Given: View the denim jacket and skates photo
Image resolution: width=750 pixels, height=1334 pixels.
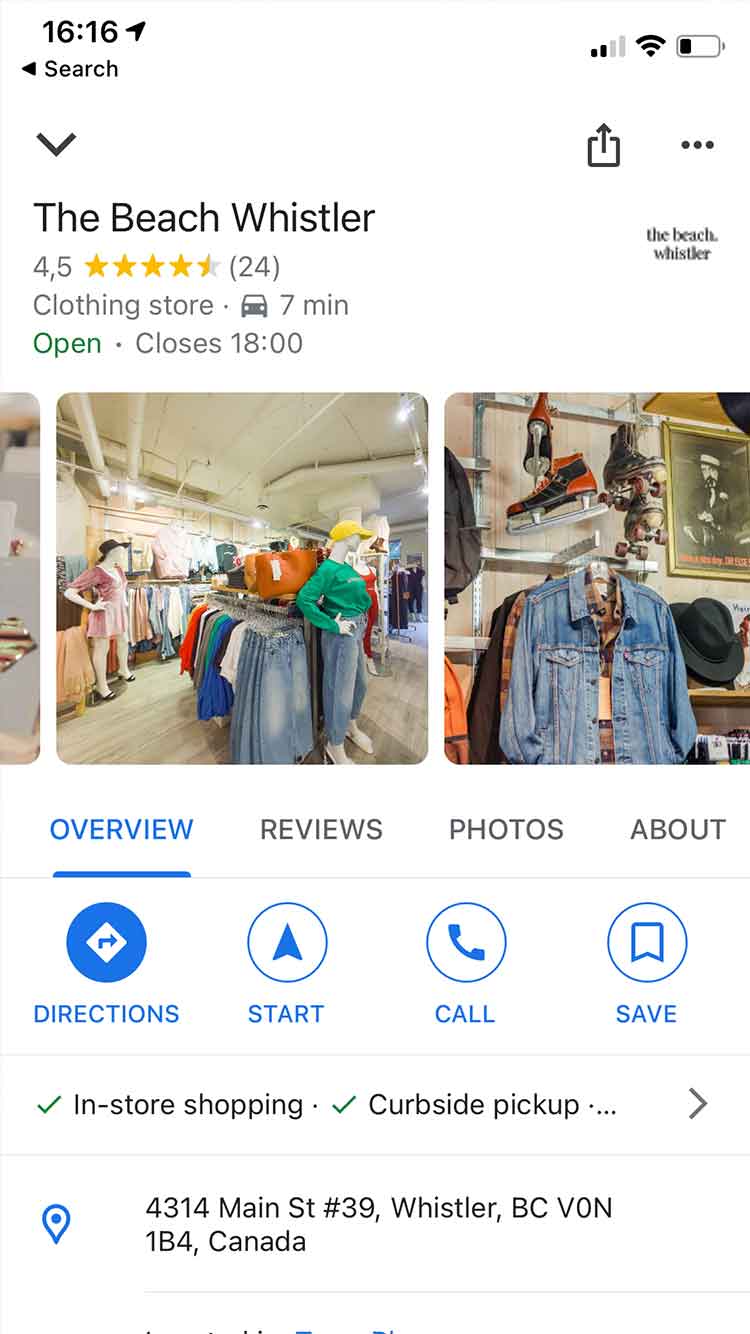Looking at the screenshot, I should click(x=597, y=578).
